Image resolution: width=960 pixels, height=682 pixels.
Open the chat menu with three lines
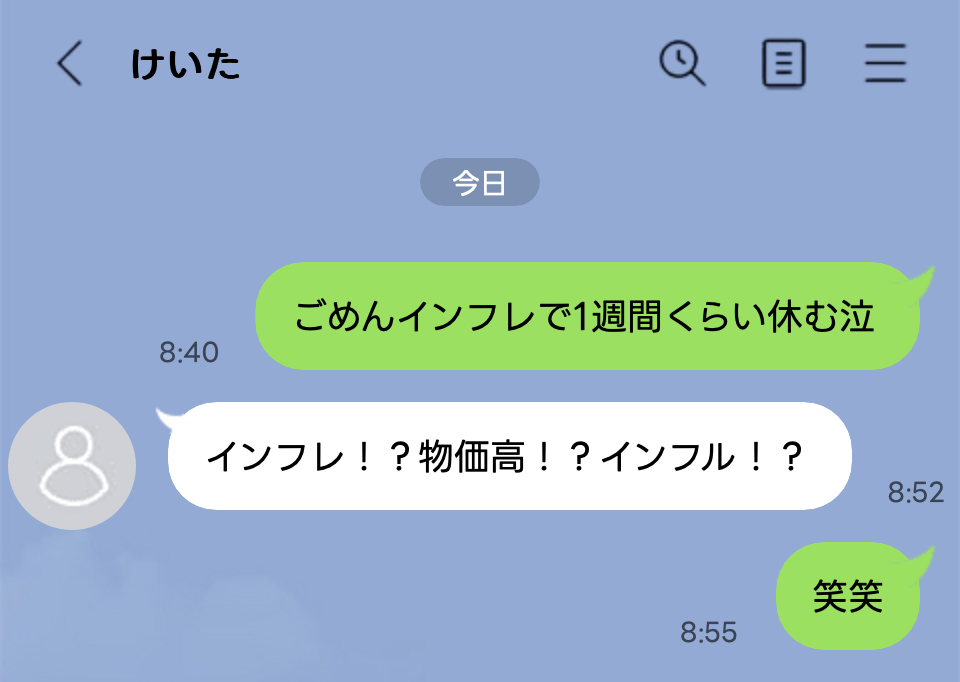[x=885, y=65]
